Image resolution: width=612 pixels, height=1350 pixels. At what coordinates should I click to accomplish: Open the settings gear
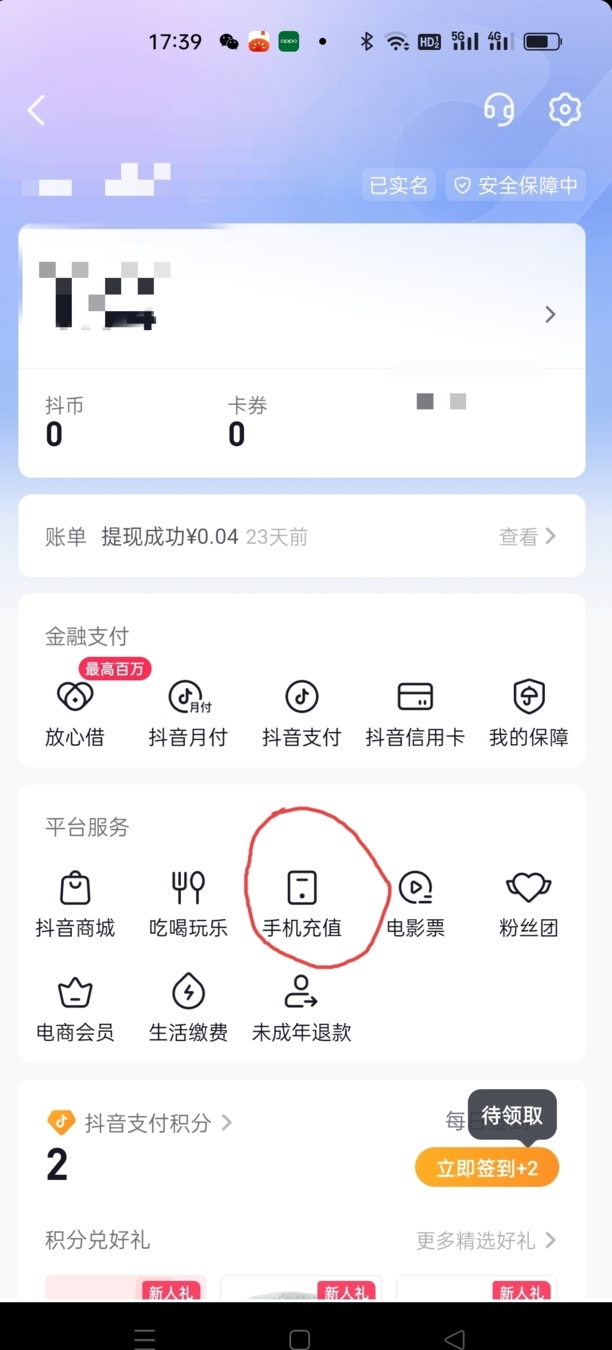click(x=565, y=109)
